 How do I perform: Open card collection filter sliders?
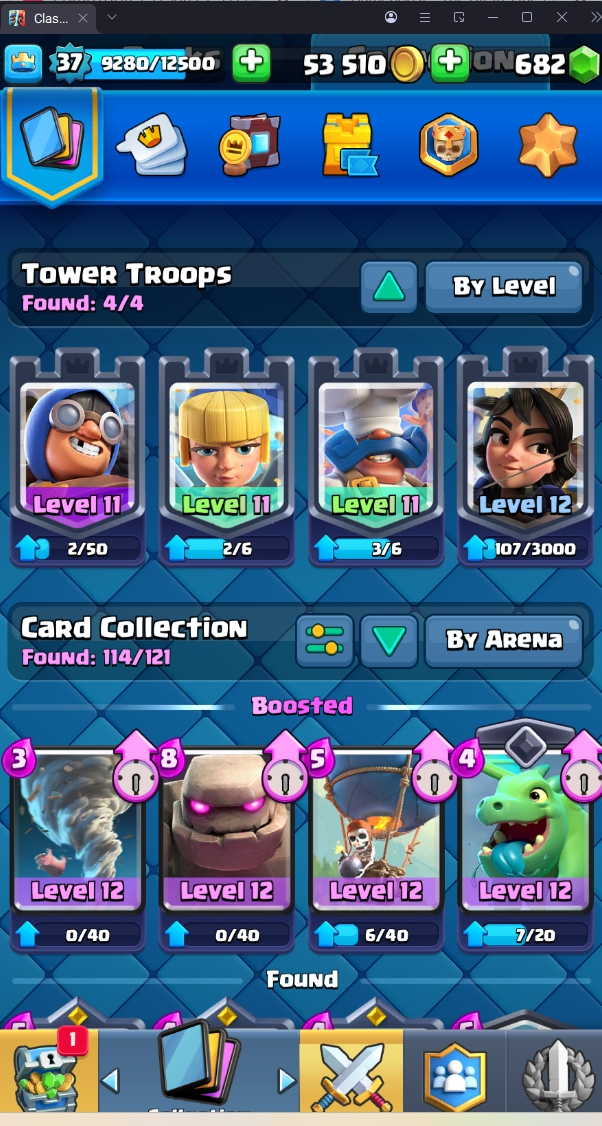click(x=325, y=640)
